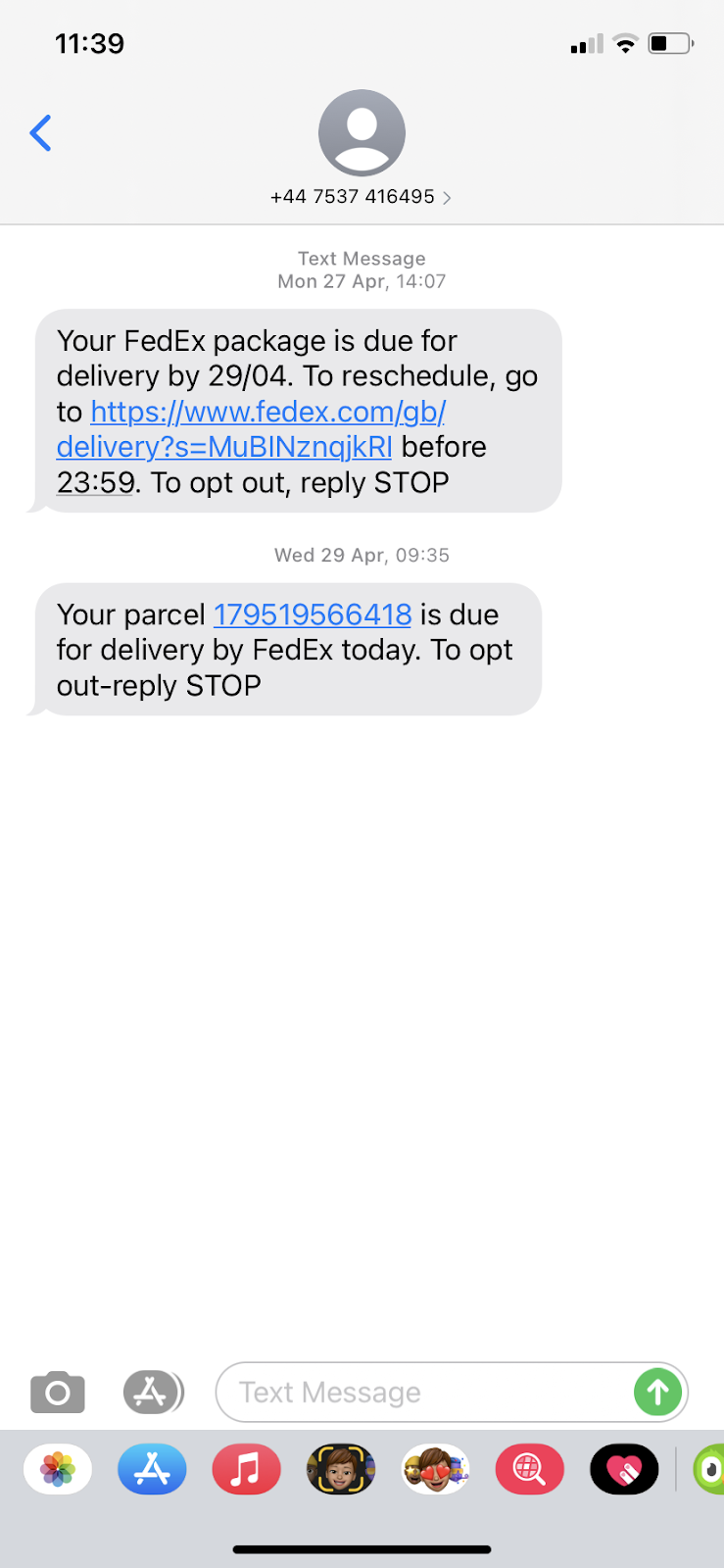
Task: Tap the parcel tracking number 179519566418
Action: pos(313,614)
